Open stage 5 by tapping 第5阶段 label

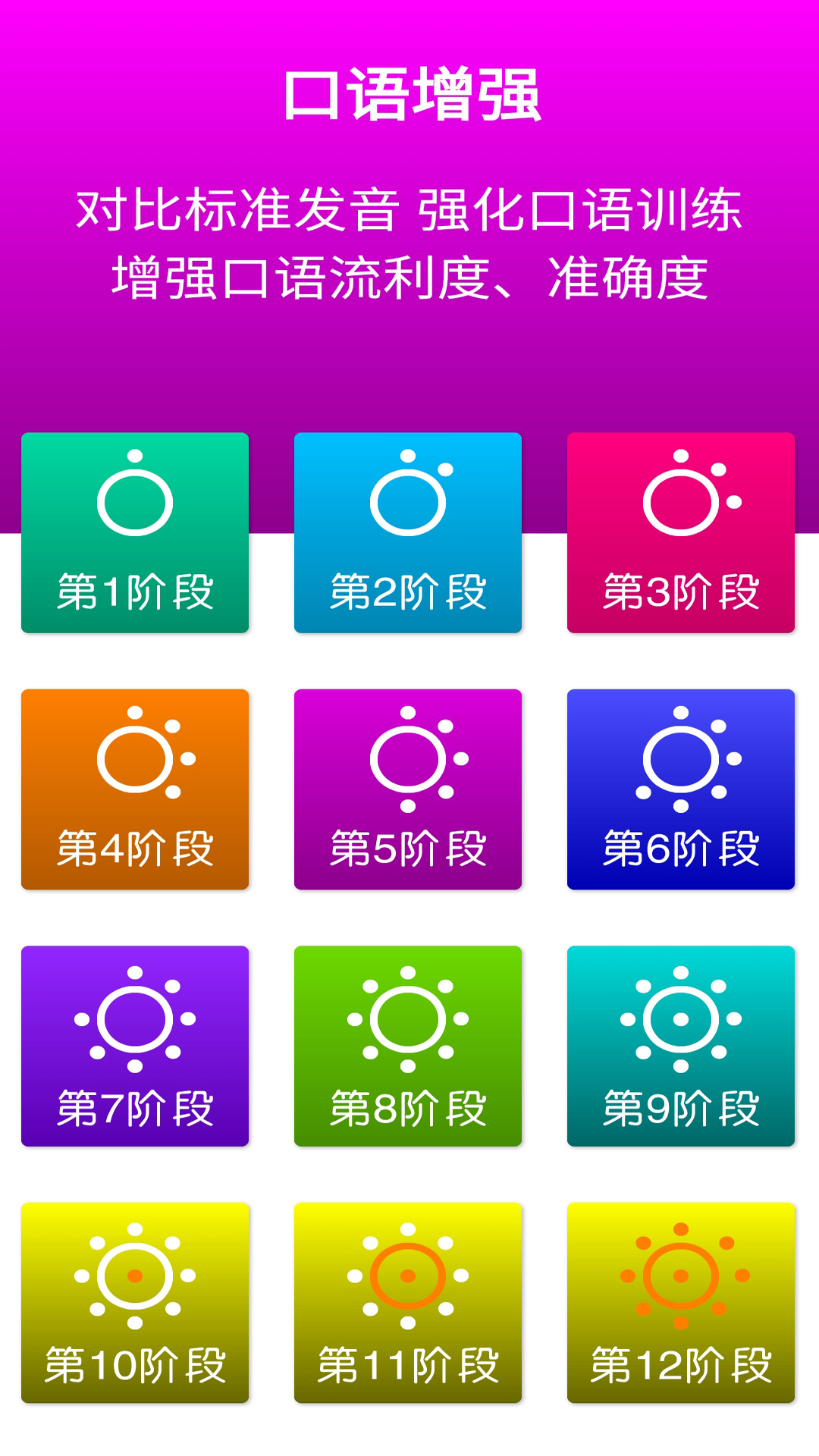click(x=409, y=849)
